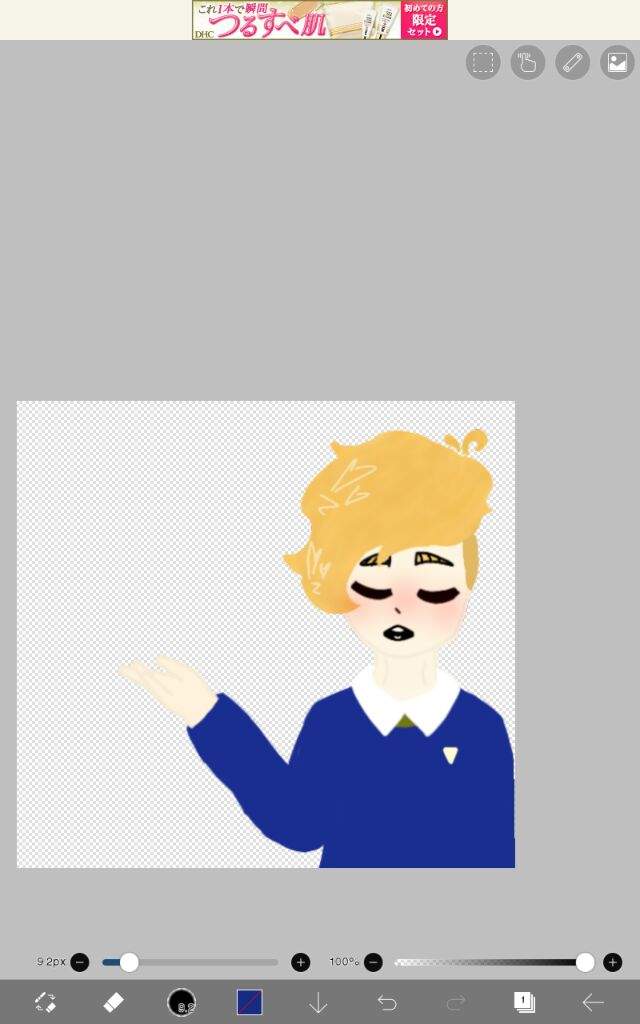
Task: Increase brush size with plus button
Action: (300, 962)
